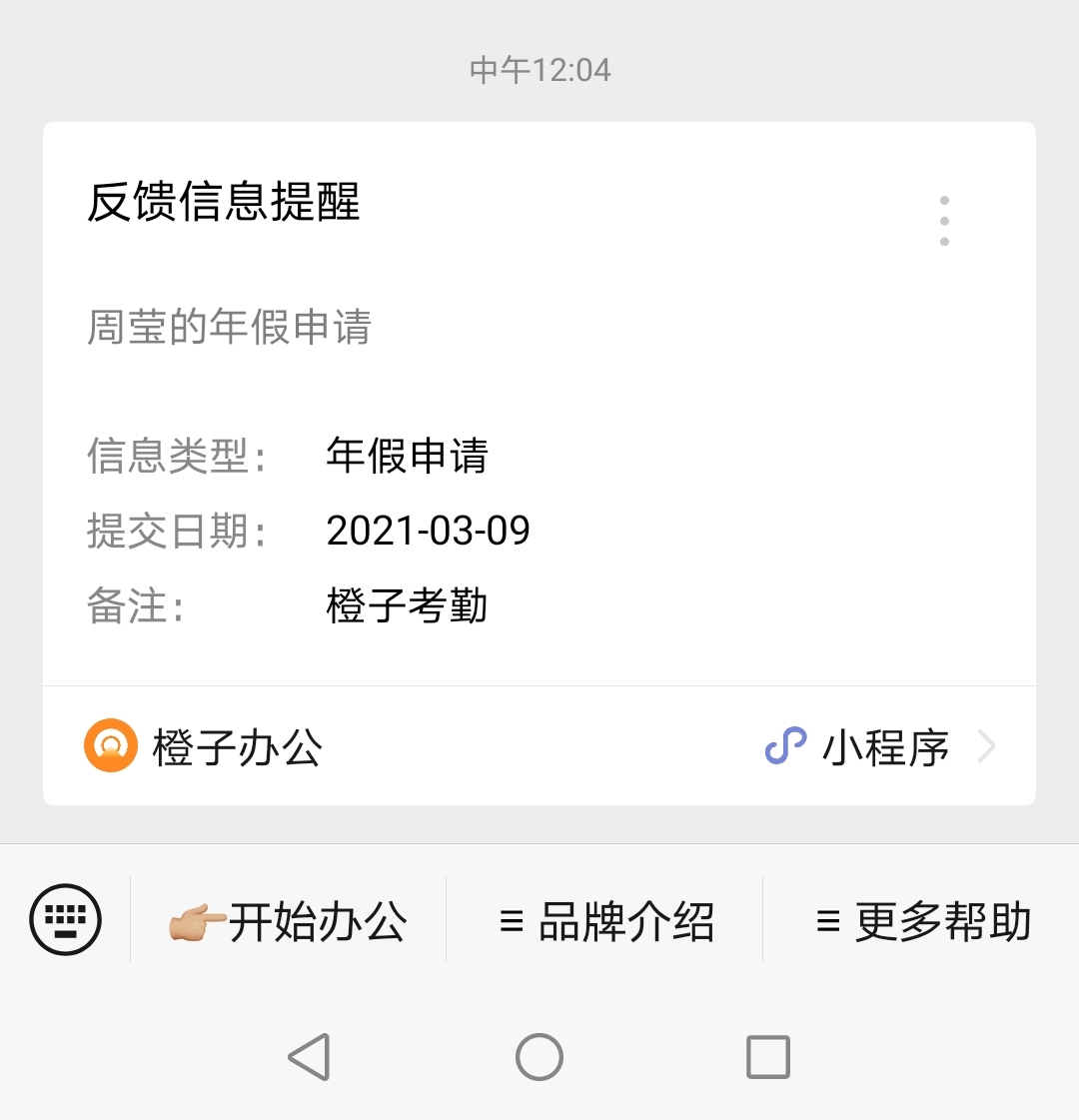Screen dimensions: 1079x1120
Task: Switch to keyboard input mode
Action: 66,919
